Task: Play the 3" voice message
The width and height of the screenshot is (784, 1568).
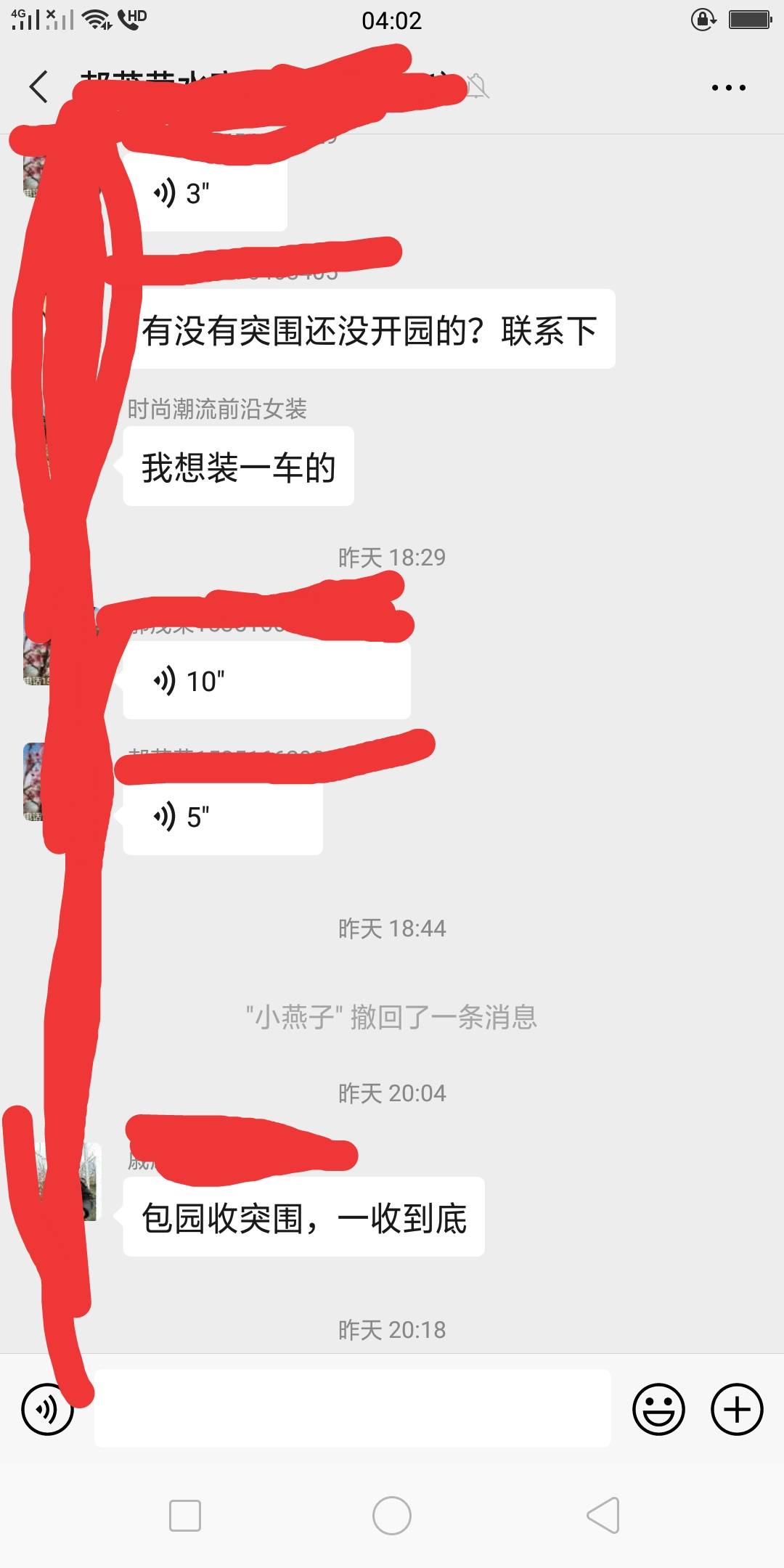Action: click(205, 193)
